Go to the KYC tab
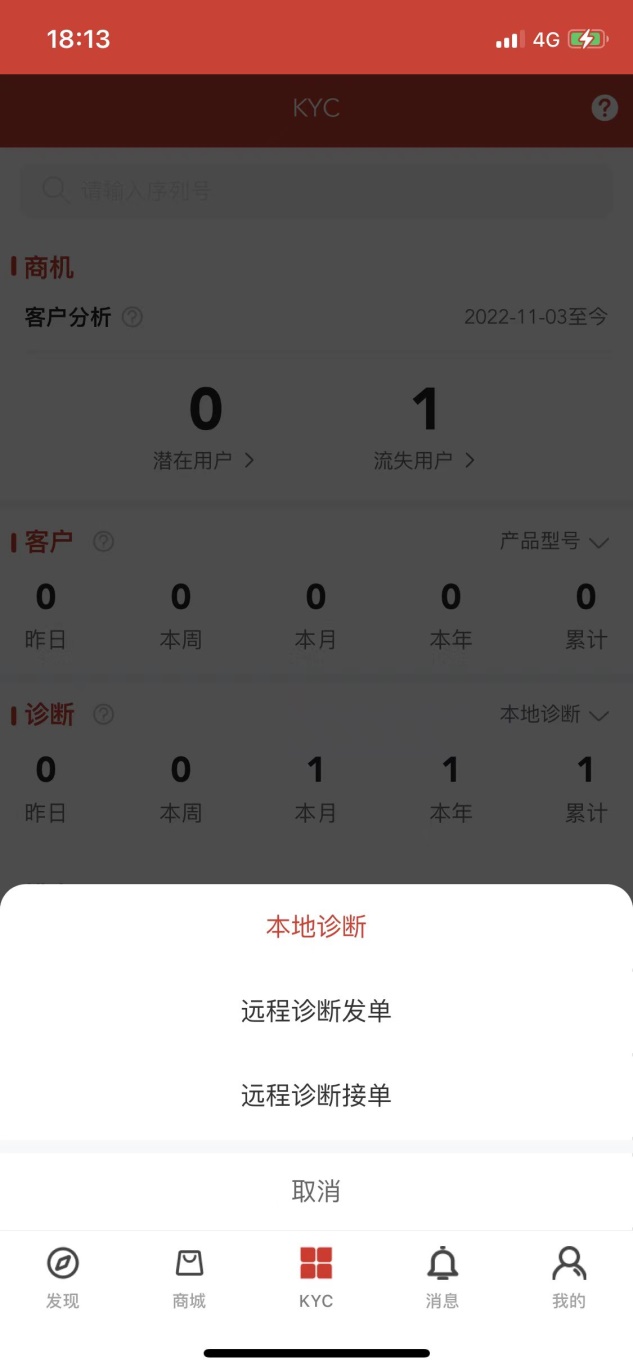 [x=316, y=1278]
